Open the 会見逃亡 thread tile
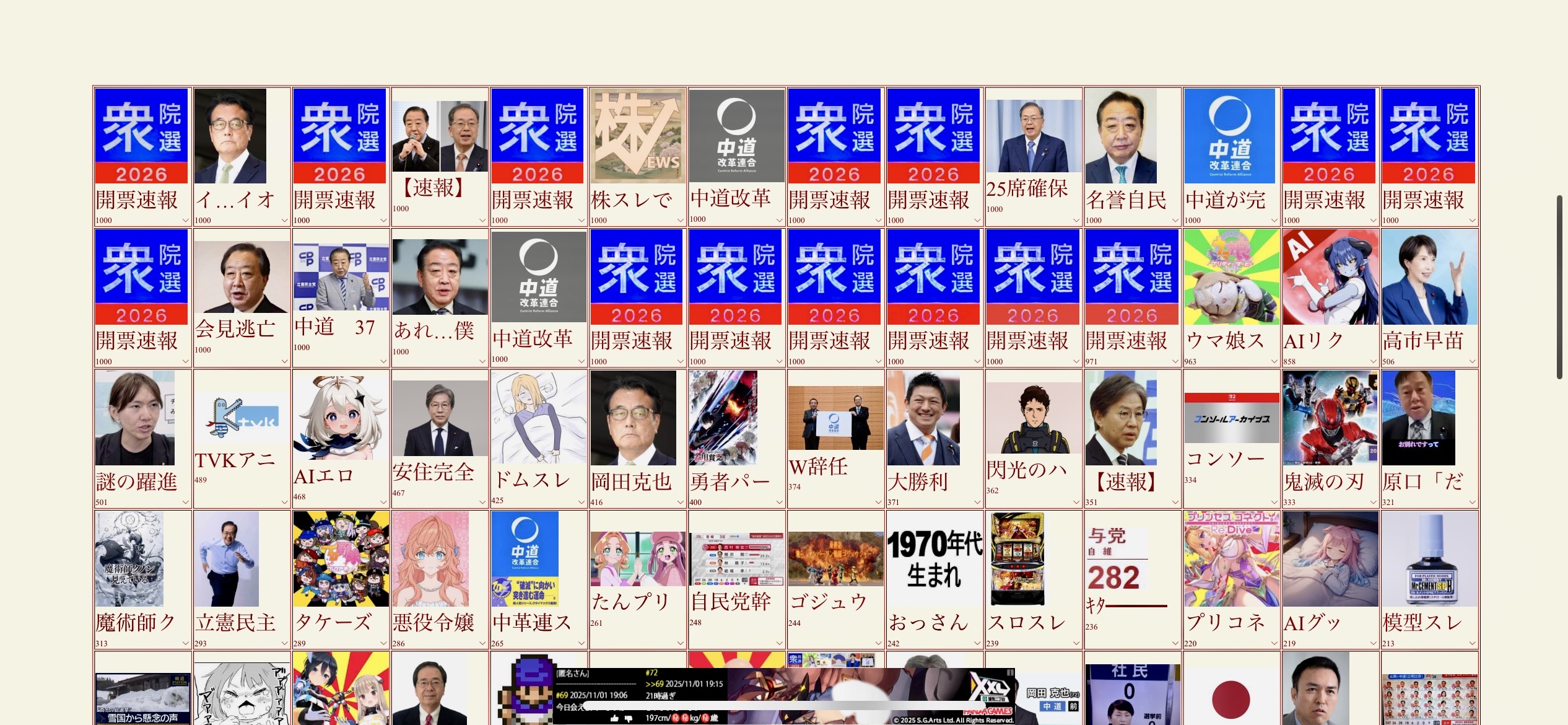Screen dimensions: 1568x725 pyautogui.click(x=242, y=298)
